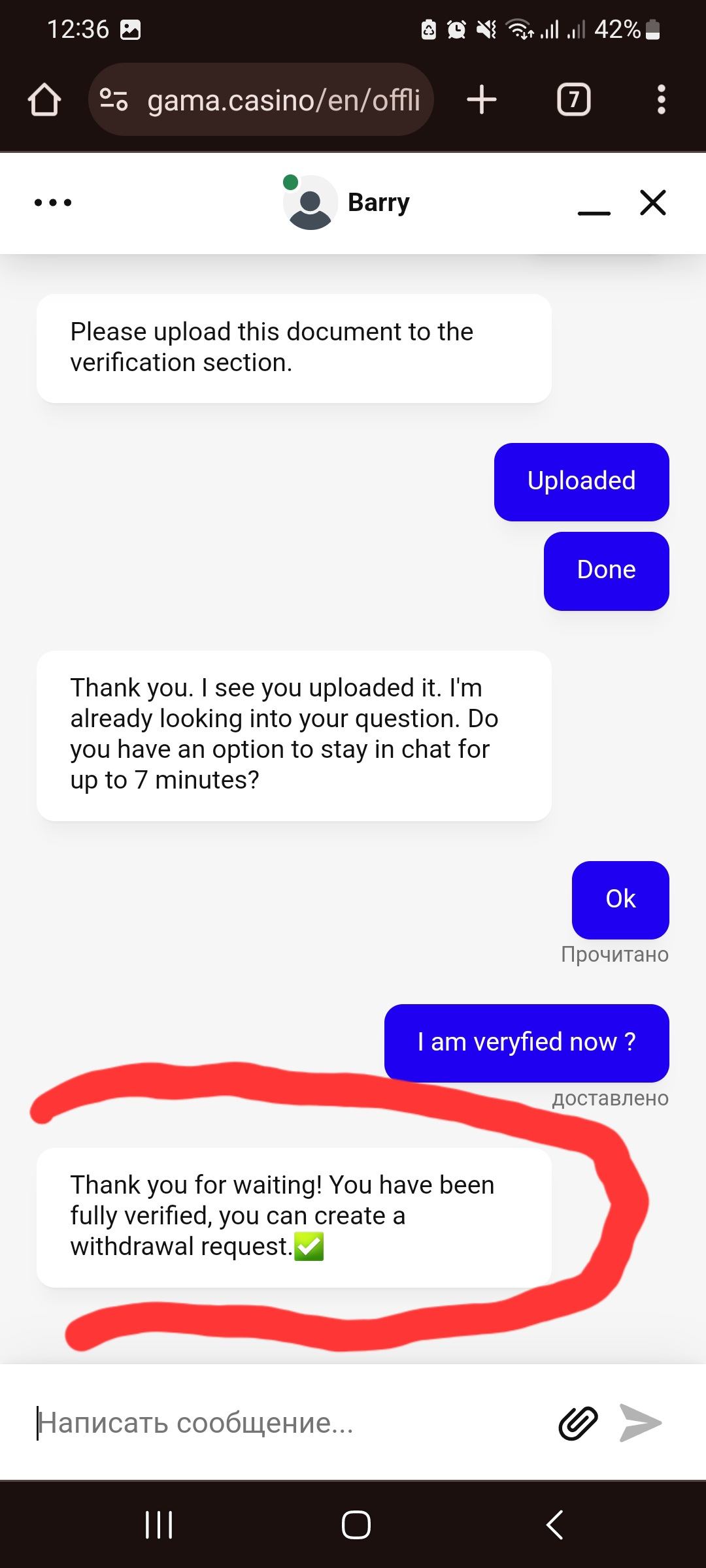The width and height of the screenshot is (706, 1568).
Task: View the 7 open tabs
Action: pyautogui.click(x=573, y=100)
